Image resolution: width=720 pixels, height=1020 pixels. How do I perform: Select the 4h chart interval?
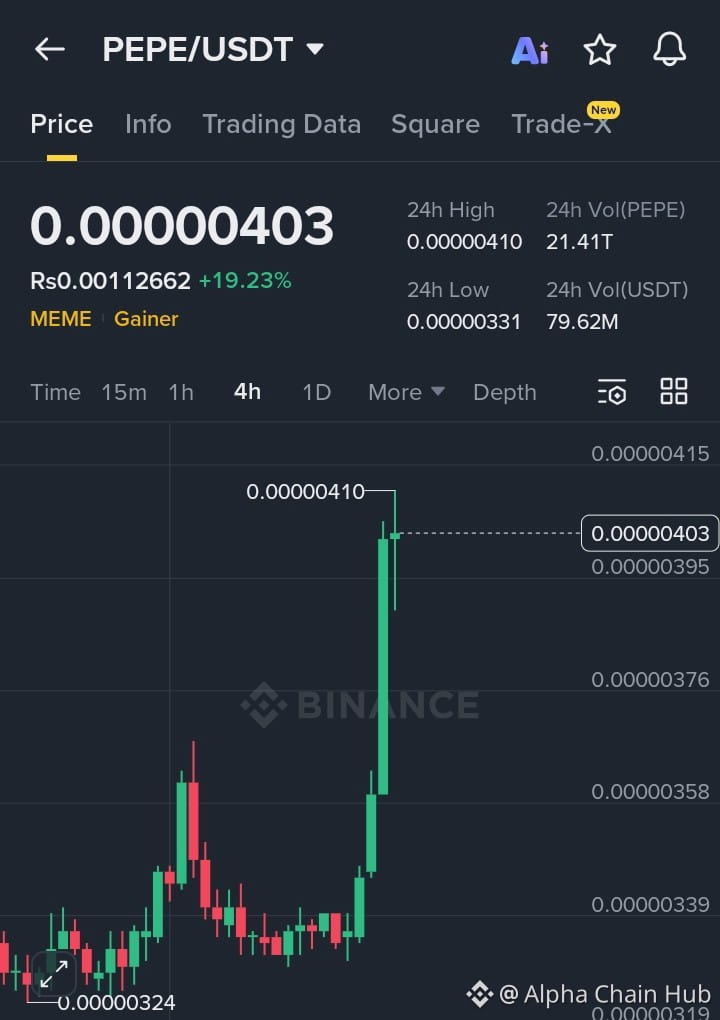pos(247,392)
